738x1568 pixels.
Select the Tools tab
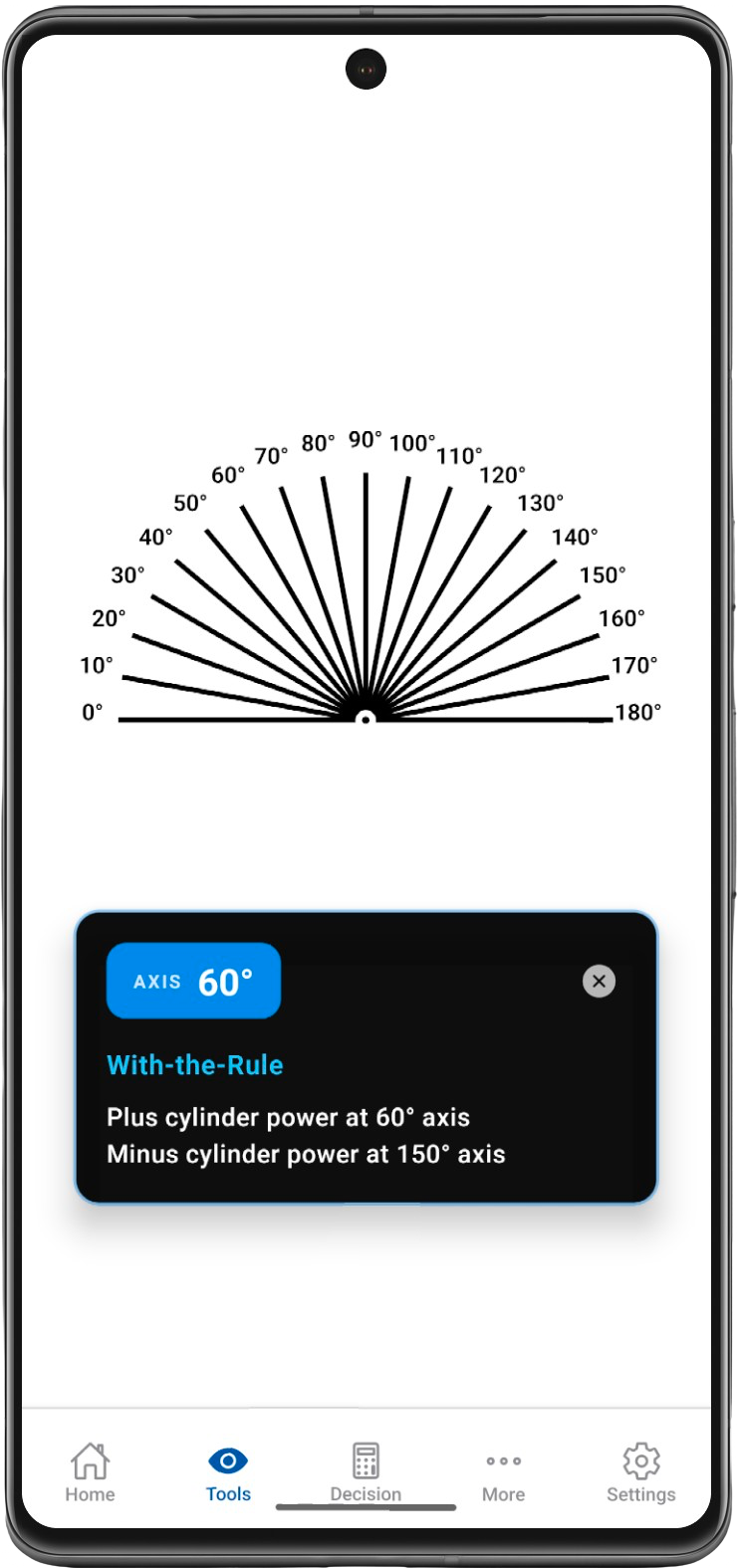[228, 1473]
